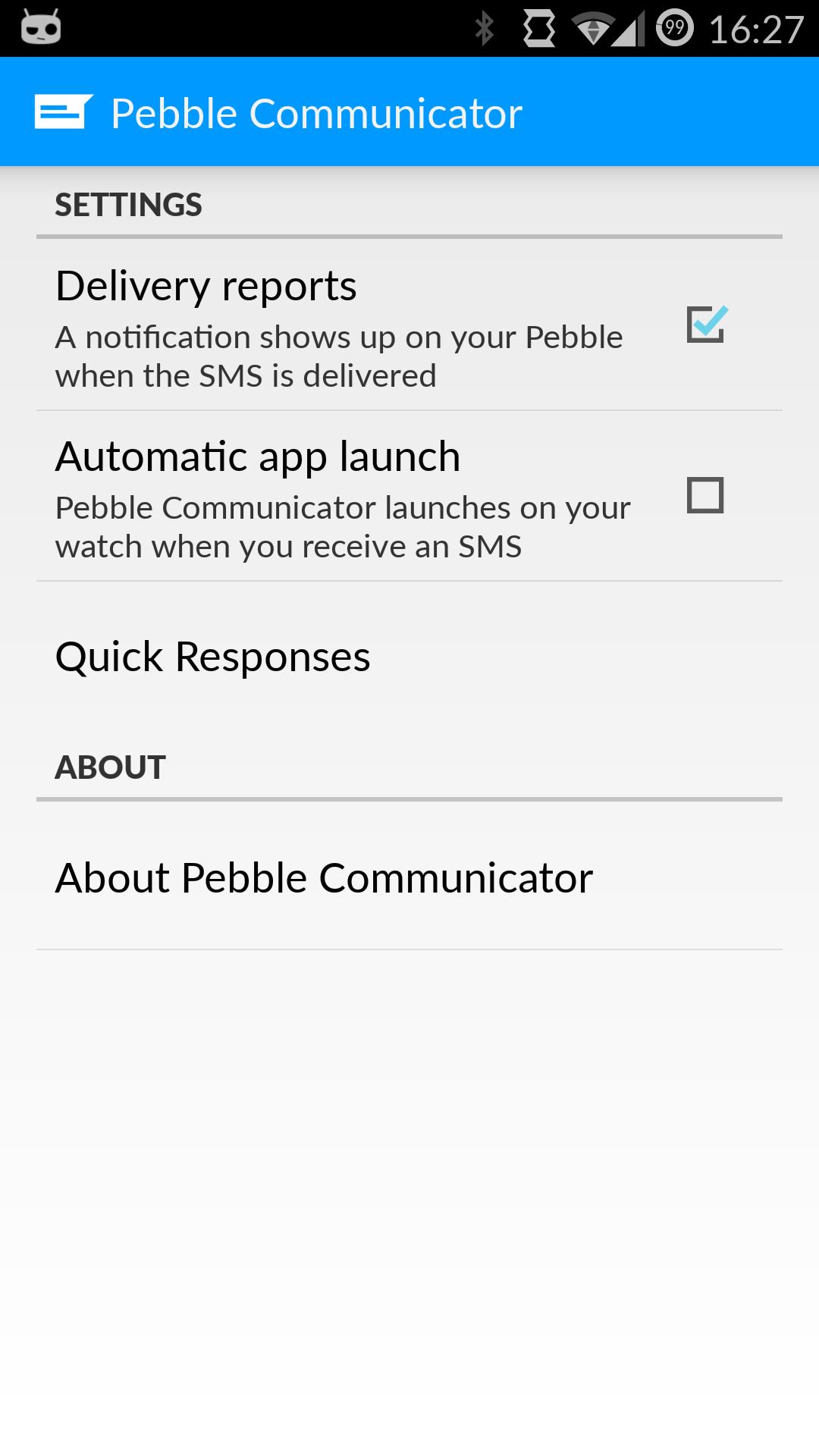Enable Automatic app launch checkbox
Viewport: 819px width, 1456px height.
coord(705,495)
